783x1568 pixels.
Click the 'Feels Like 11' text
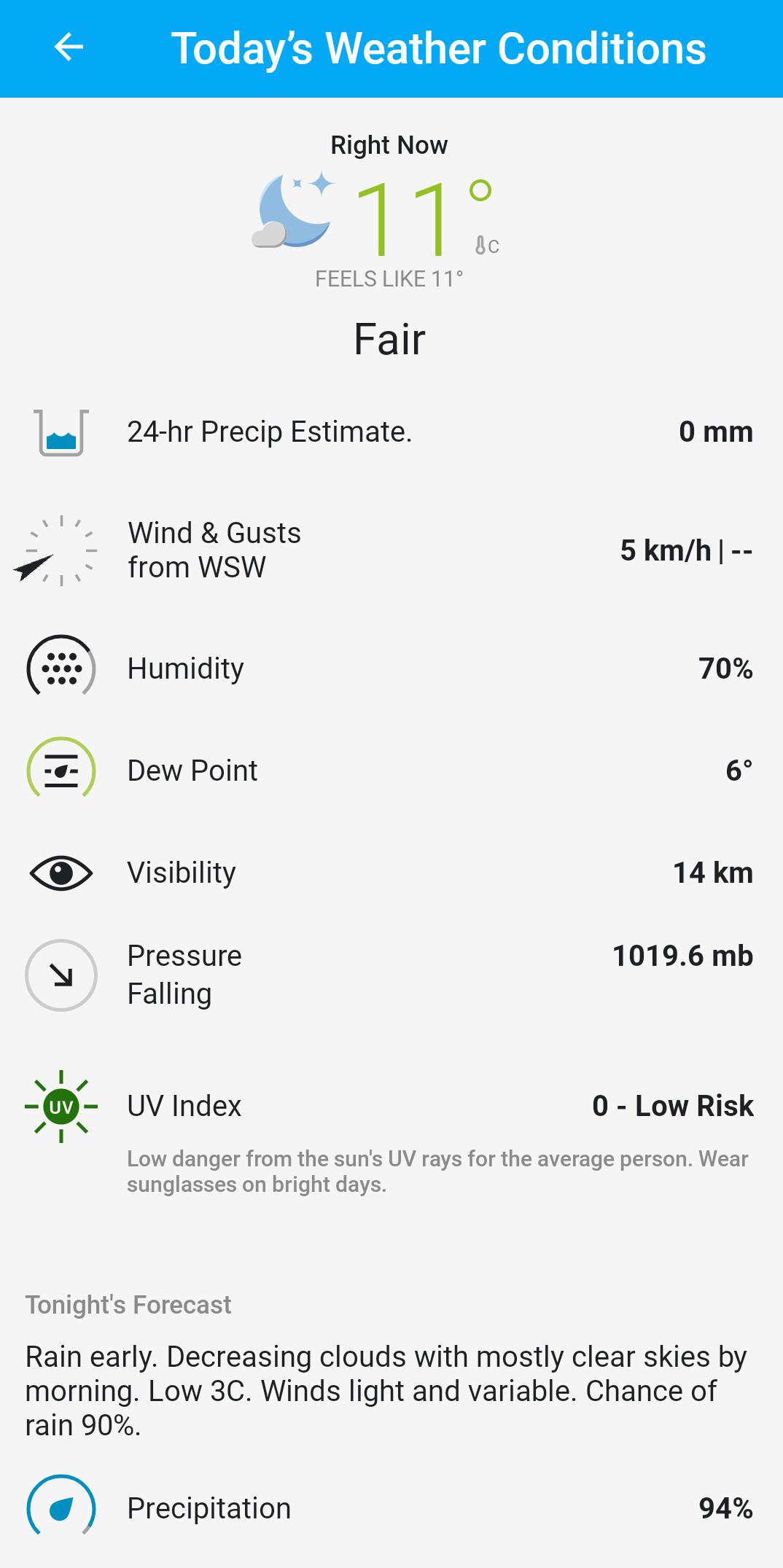click(x=391, y=278)
